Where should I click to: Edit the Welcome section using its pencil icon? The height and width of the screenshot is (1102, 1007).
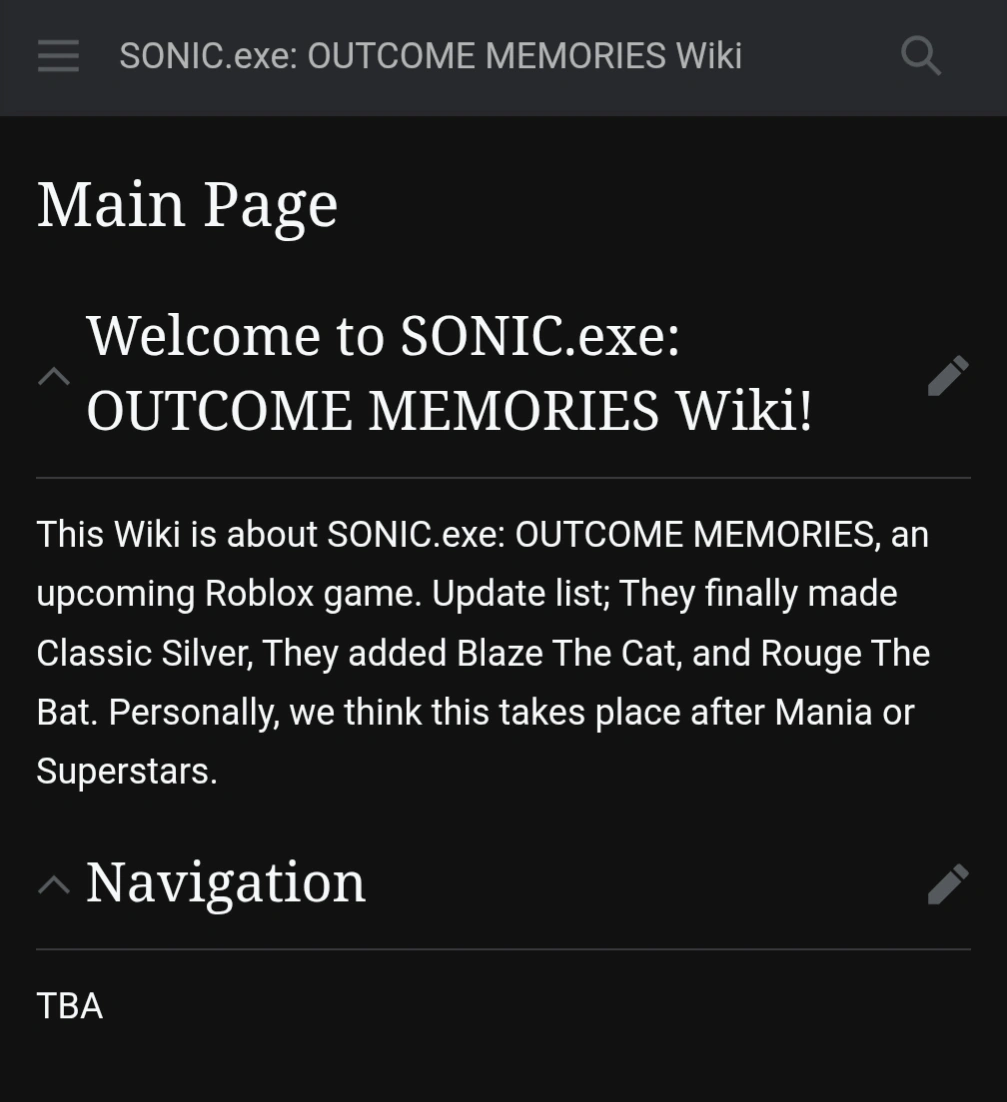(946, 377)
